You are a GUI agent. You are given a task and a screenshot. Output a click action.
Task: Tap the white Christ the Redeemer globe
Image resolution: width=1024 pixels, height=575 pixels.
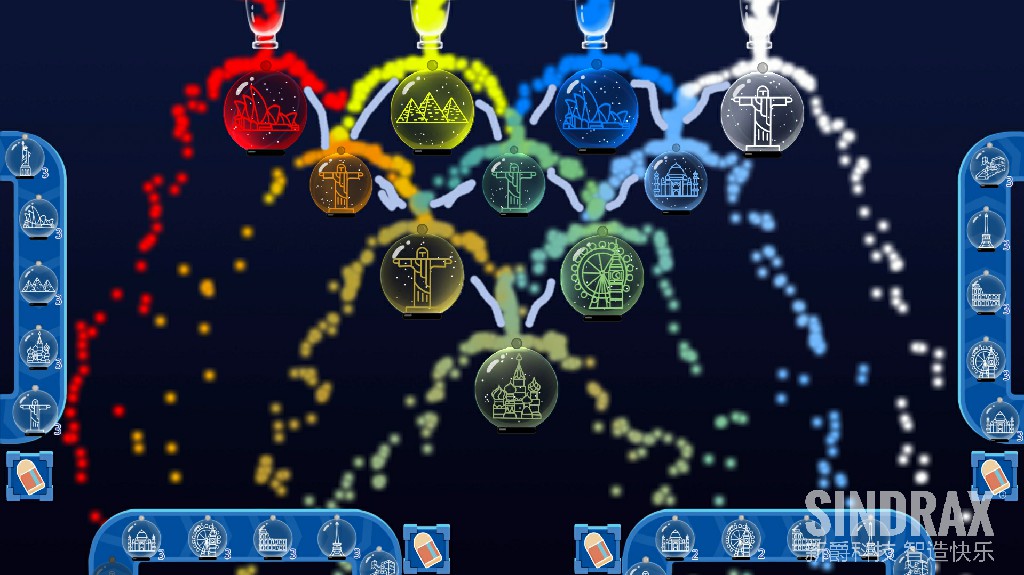pyautogui.click(x=762, y=110)
